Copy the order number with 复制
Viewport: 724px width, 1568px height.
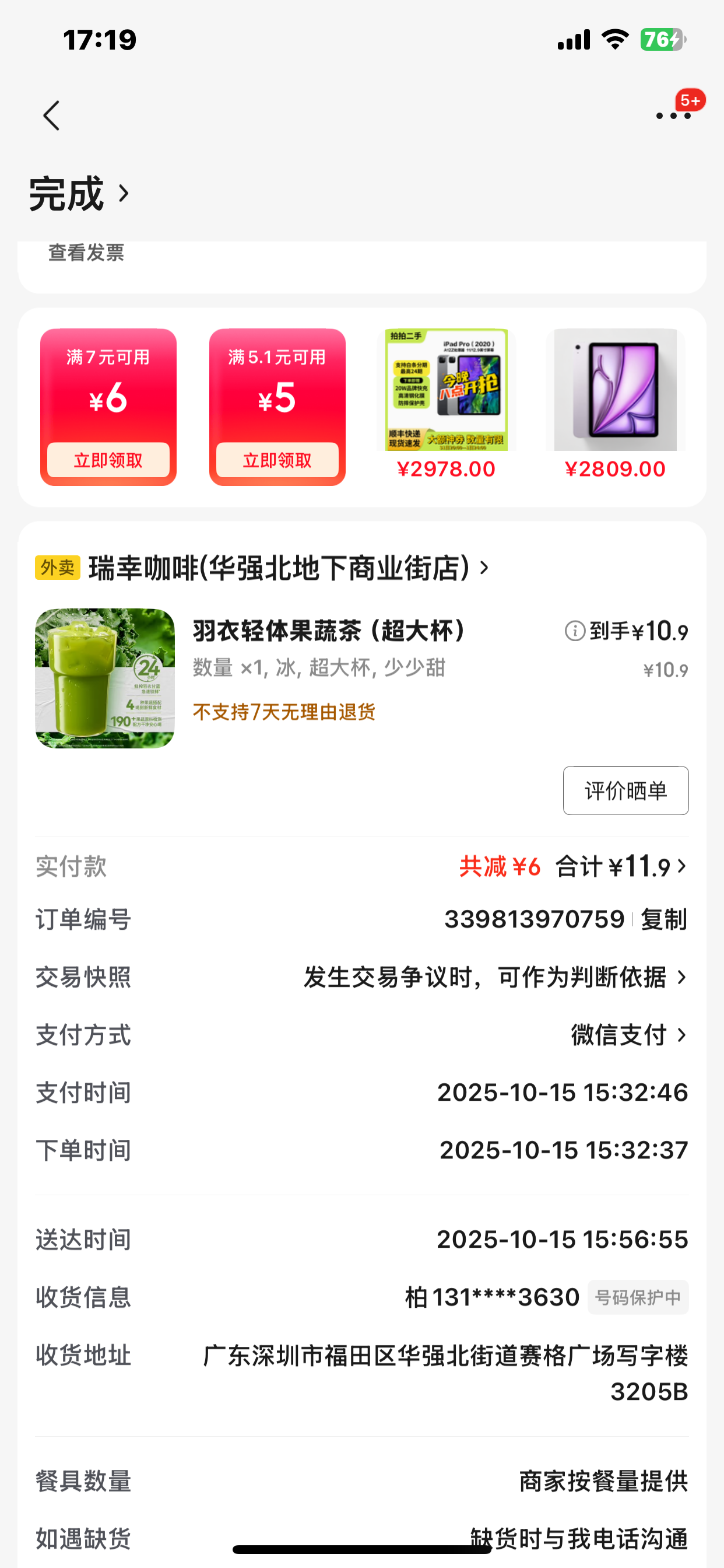click(x=664, y=919)
